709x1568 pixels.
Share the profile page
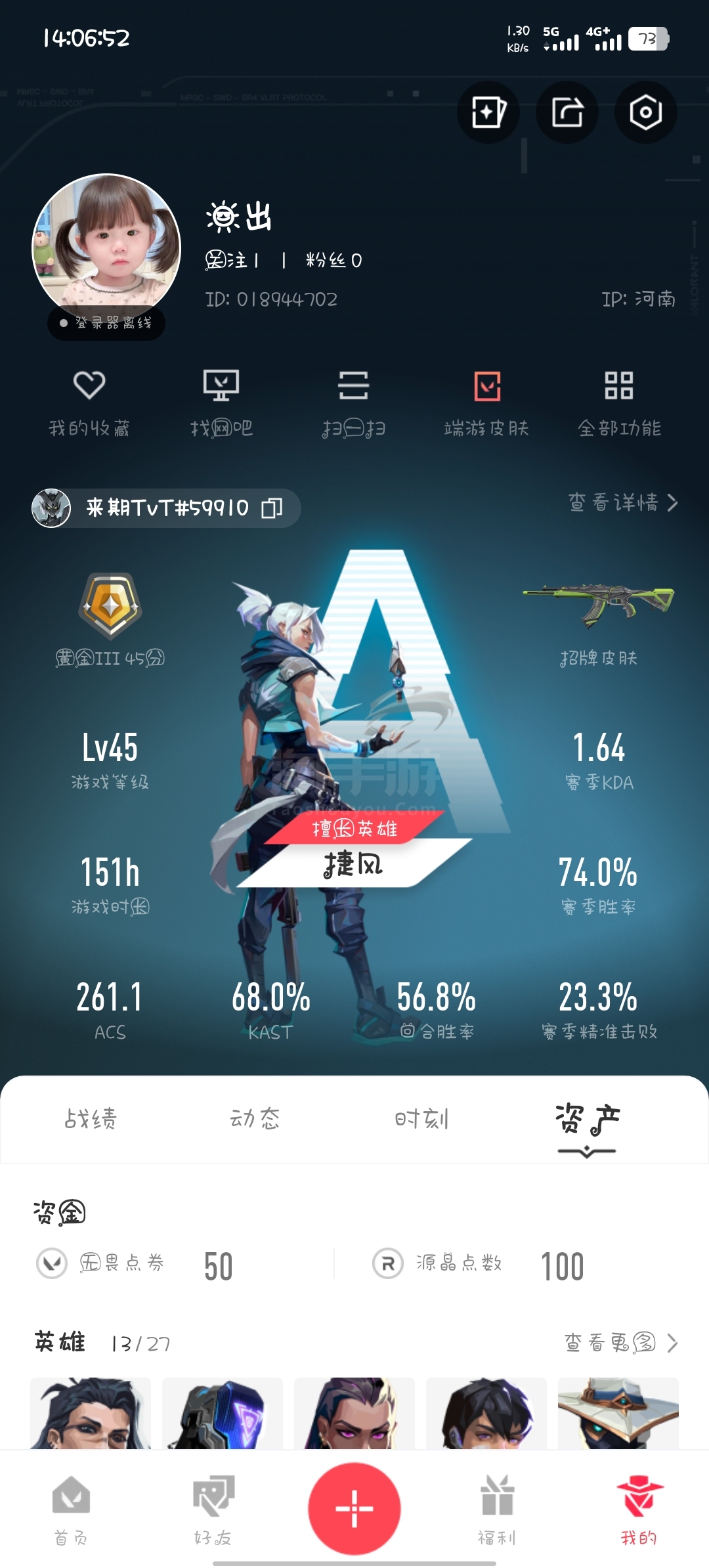(567, 112)
